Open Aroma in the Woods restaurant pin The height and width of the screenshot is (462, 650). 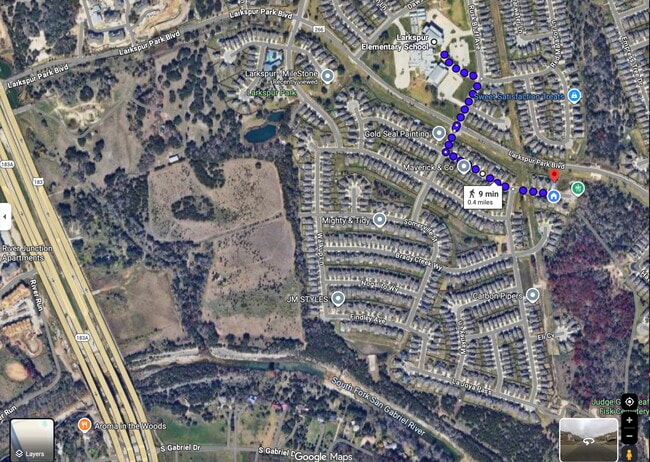click(x=86, y=426)
